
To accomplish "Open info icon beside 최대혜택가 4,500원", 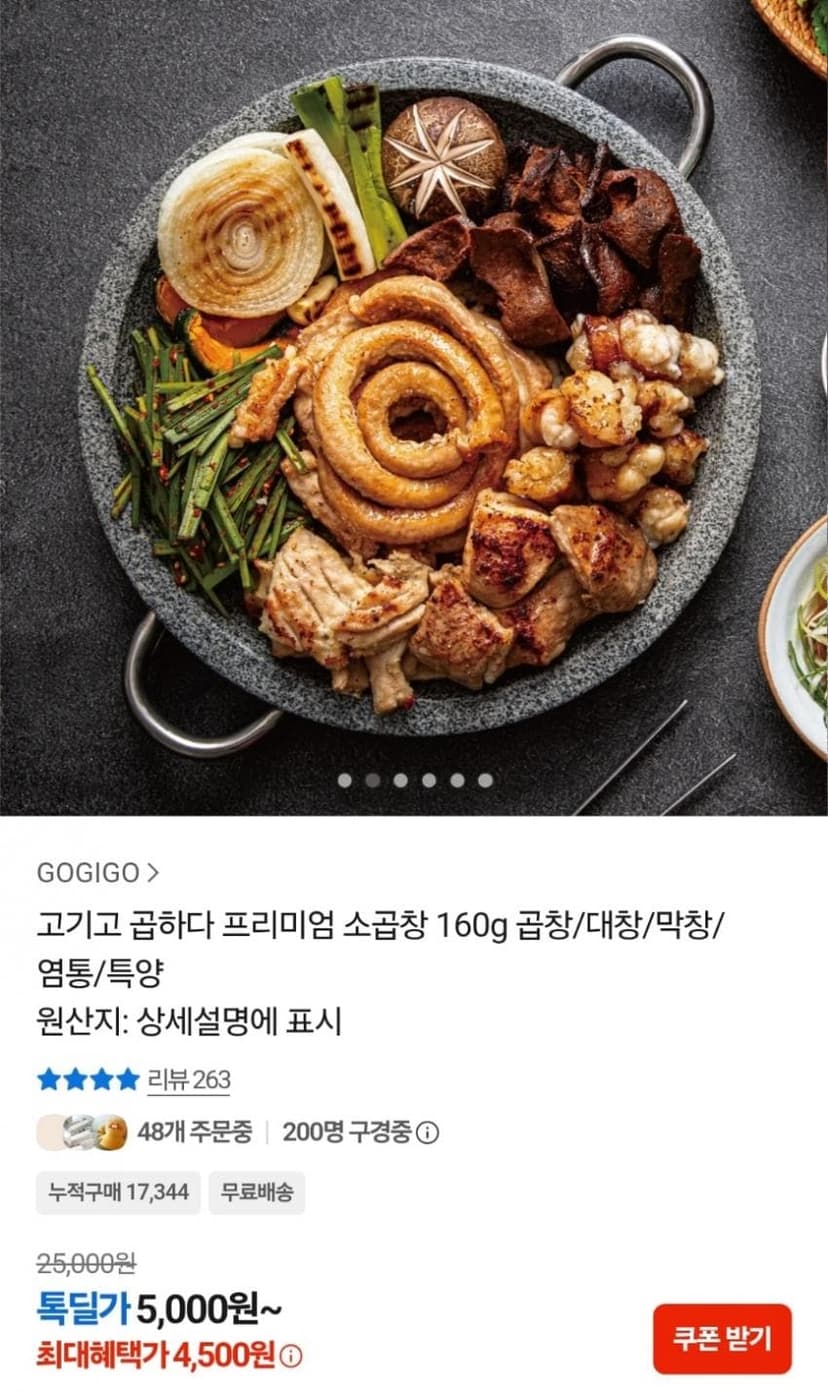I will pos(290,1357).
